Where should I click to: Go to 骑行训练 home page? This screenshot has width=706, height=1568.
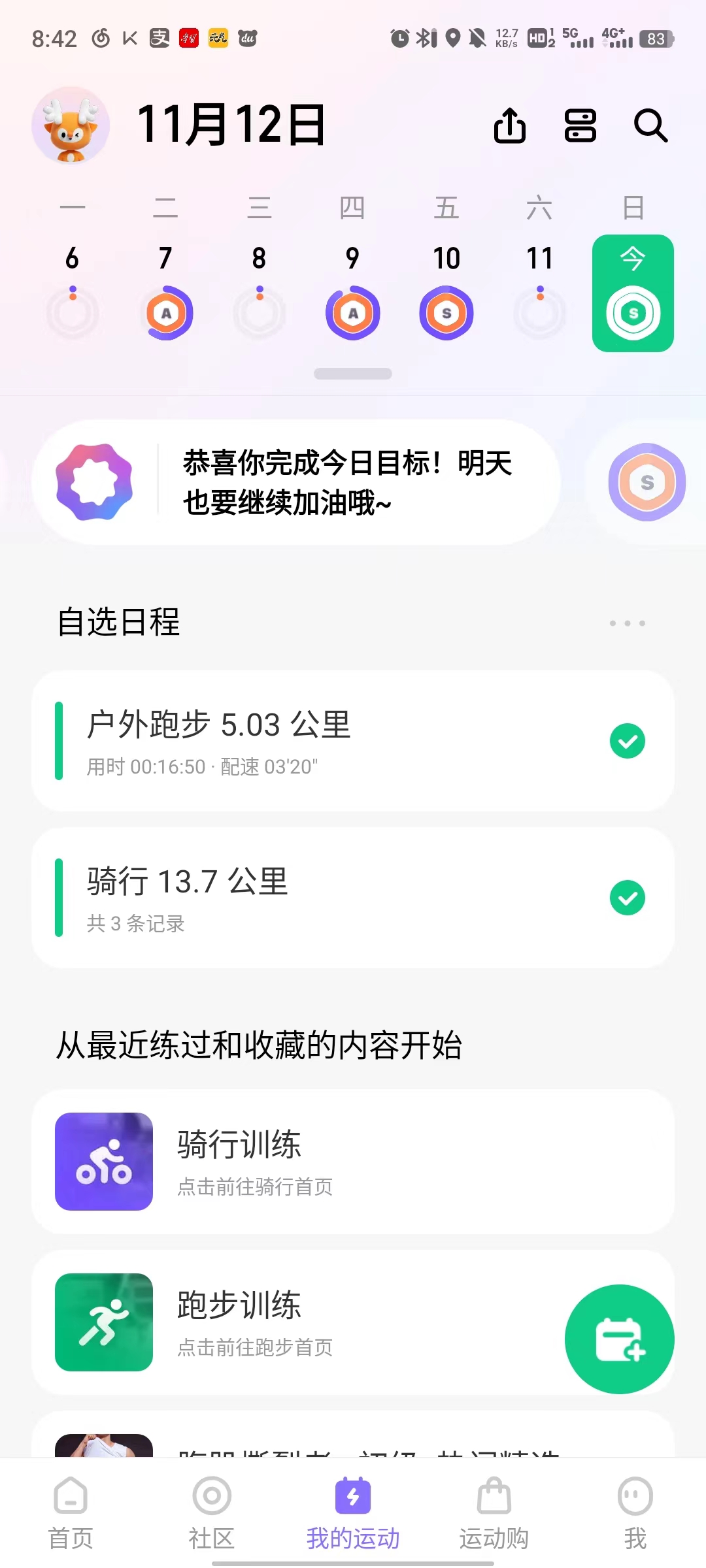[353, 1162]
